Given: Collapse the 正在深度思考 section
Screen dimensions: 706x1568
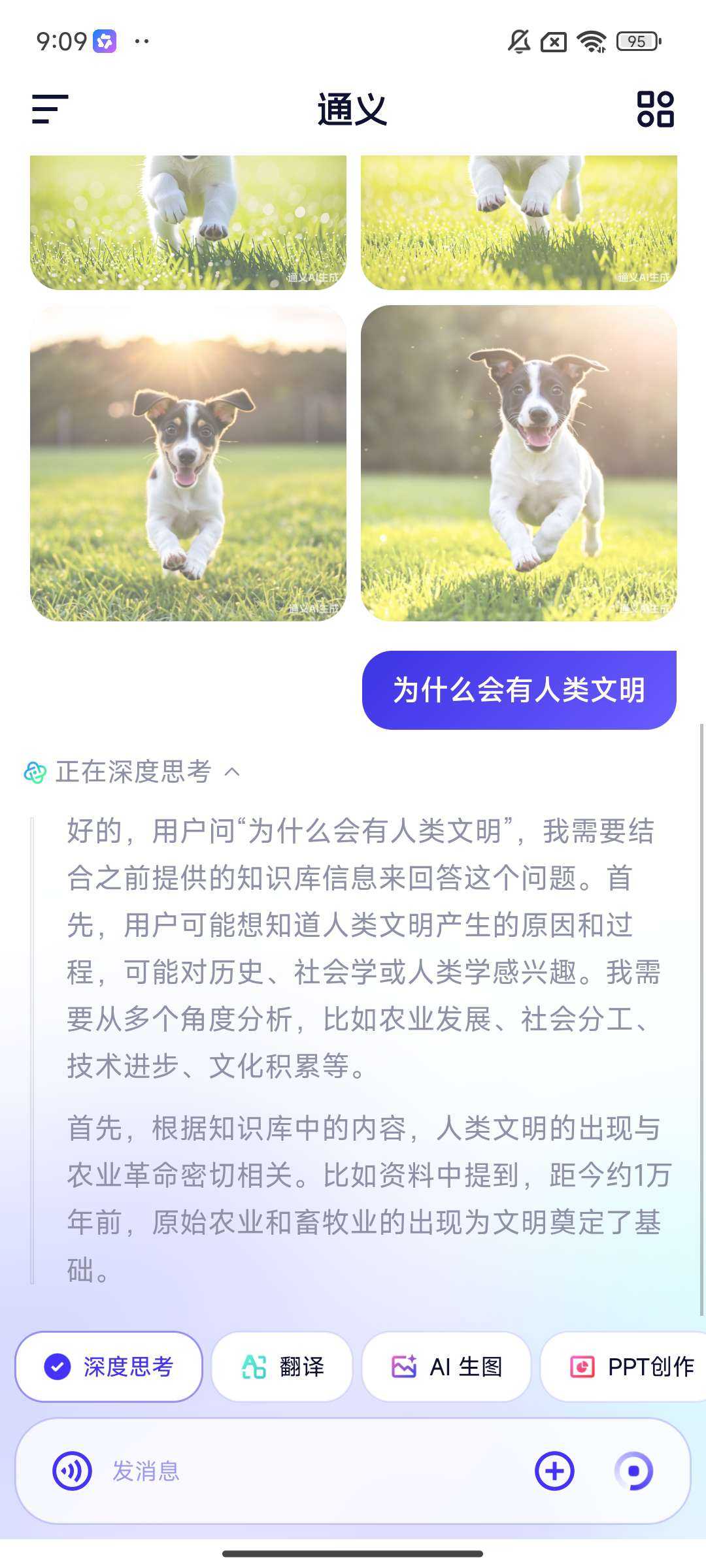Looking at the screenshot, I should coord(232,772).
